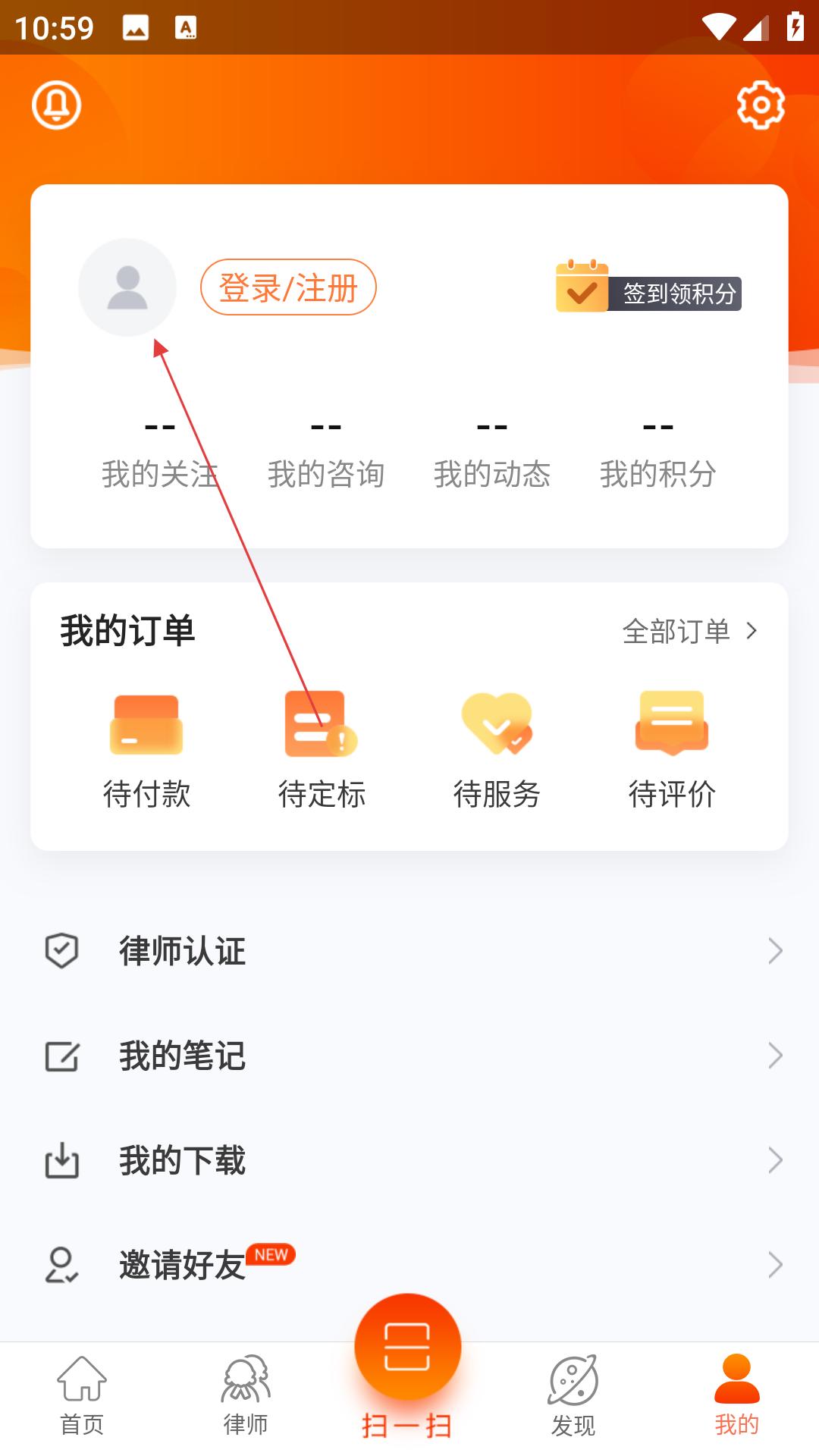Open the 邀请好友 row
819x1456 pixels.
(409, 1265)
